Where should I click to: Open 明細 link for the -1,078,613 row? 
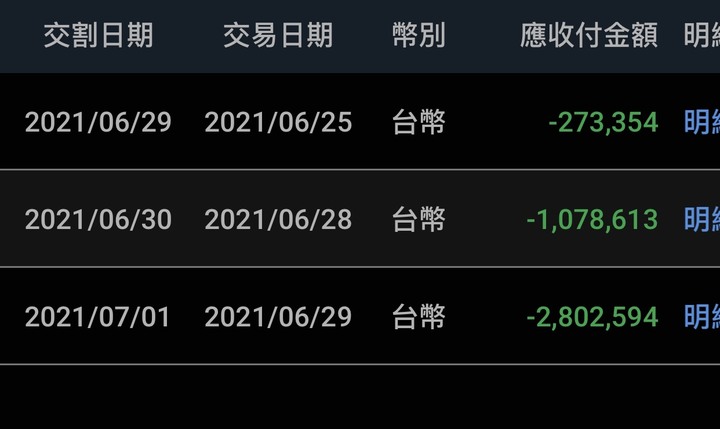pyautogui.click(x=702, y=219)
